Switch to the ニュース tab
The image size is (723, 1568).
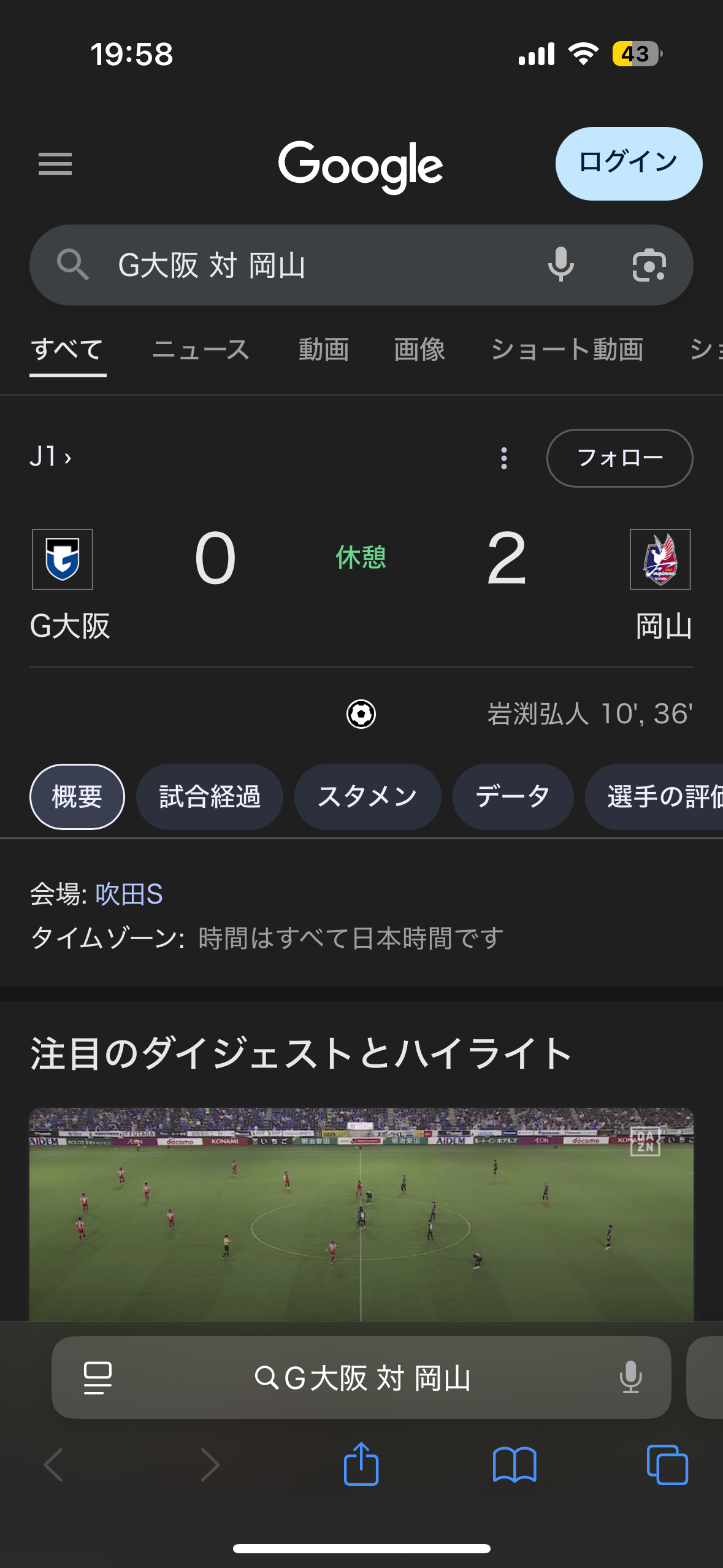click(201, 350)
